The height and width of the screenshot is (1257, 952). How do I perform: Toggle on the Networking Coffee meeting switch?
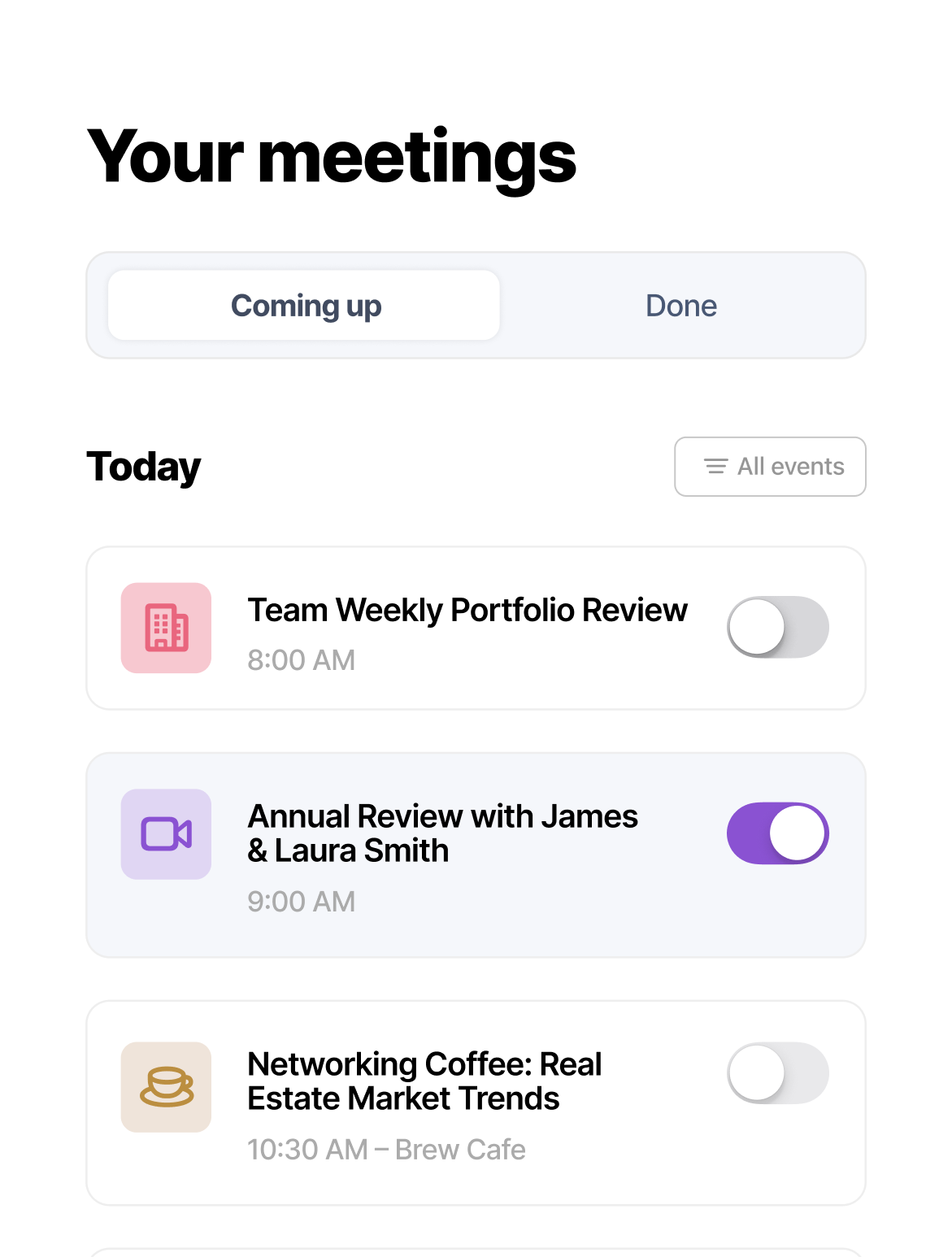pyautogui.click(x=777, y=1073)
